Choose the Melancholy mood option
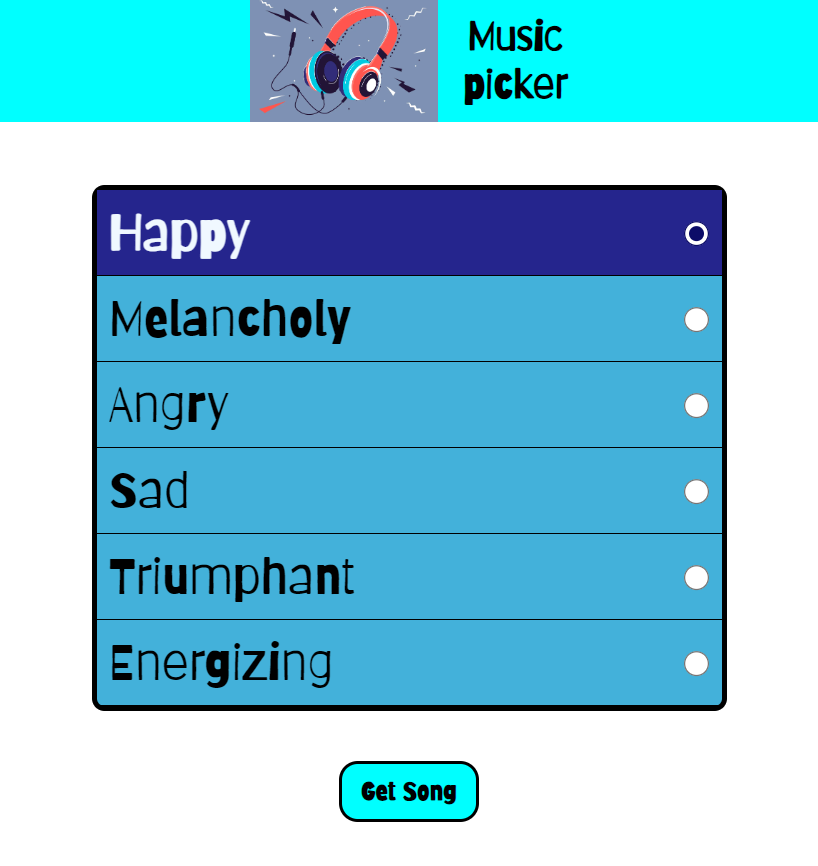The height and width of the screenshot is (866, 818). point(696,320)
